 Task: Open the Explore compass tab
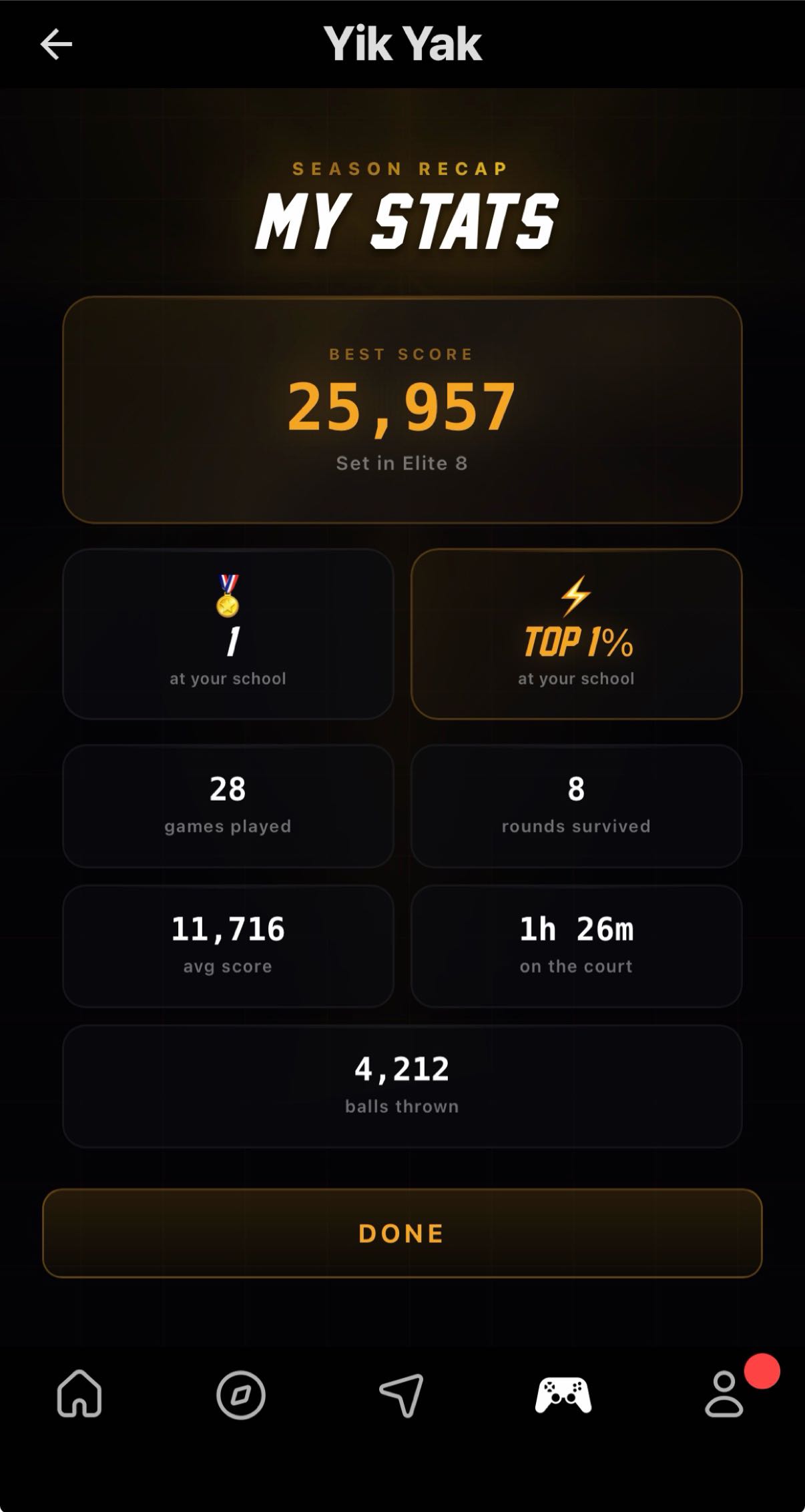(241, 1395)
